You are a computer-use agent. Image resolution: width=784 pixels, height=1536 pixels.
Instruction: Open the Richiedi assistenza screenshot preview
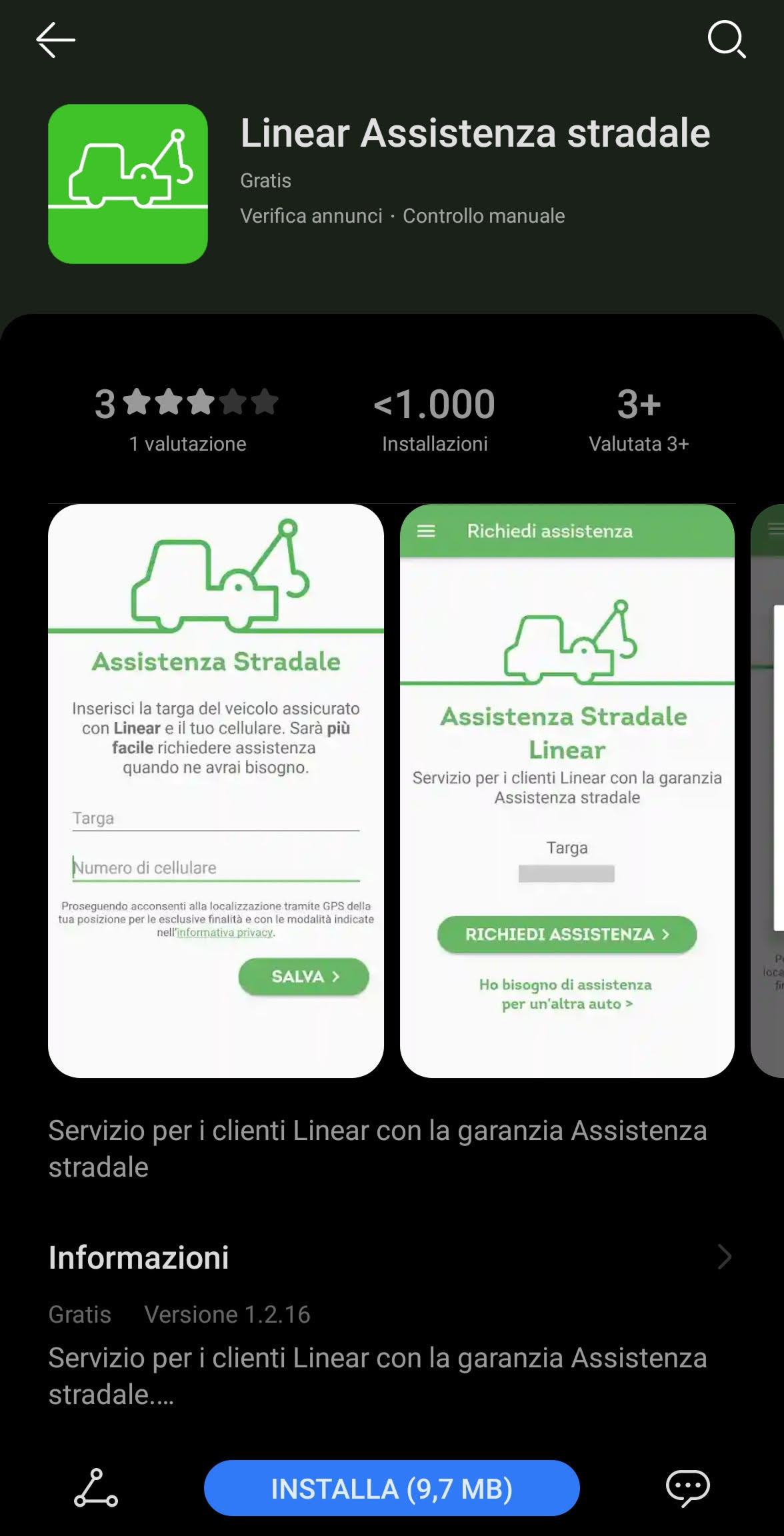tap(567, 791)
